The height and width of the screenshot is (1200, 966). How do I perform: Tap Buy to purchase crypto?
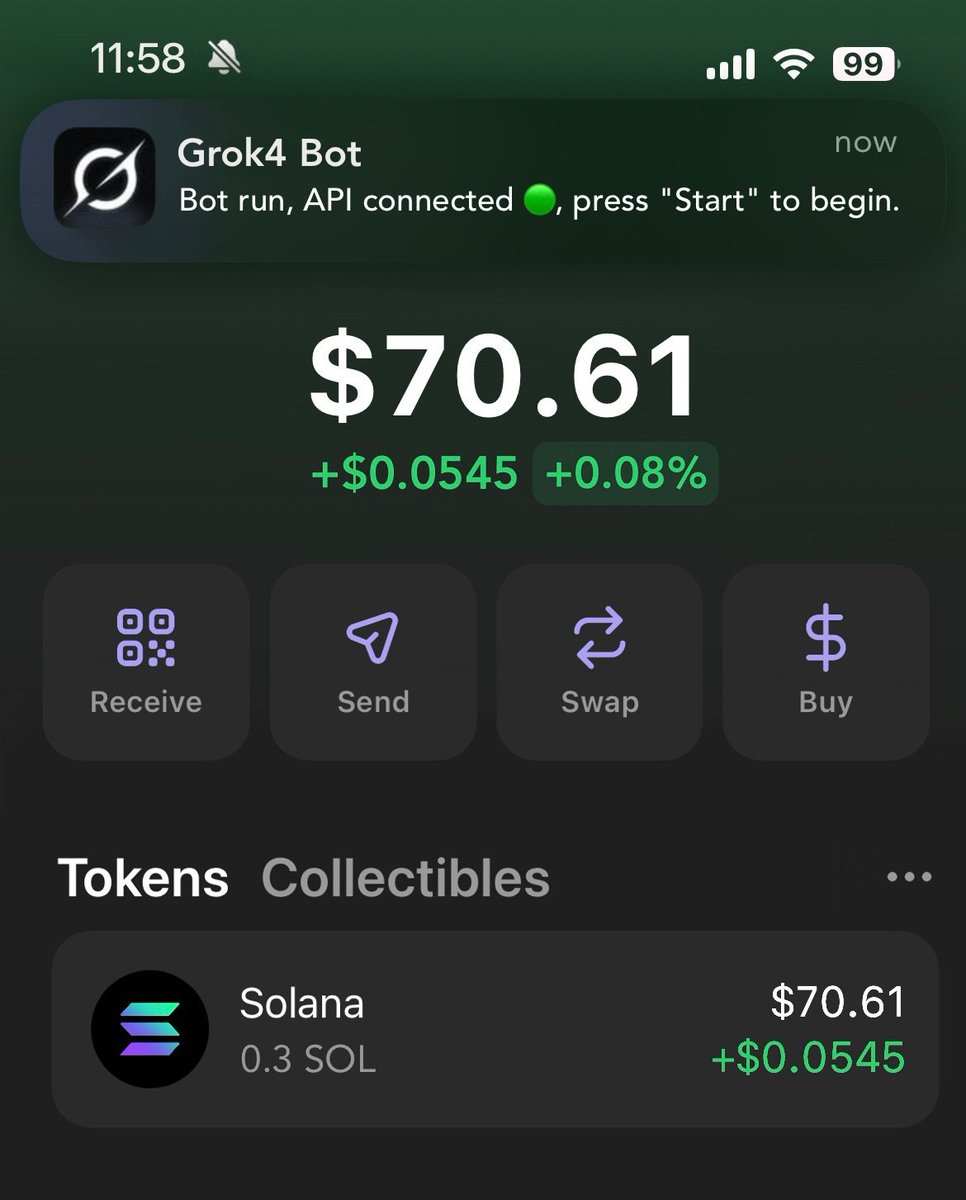[826, 662]
